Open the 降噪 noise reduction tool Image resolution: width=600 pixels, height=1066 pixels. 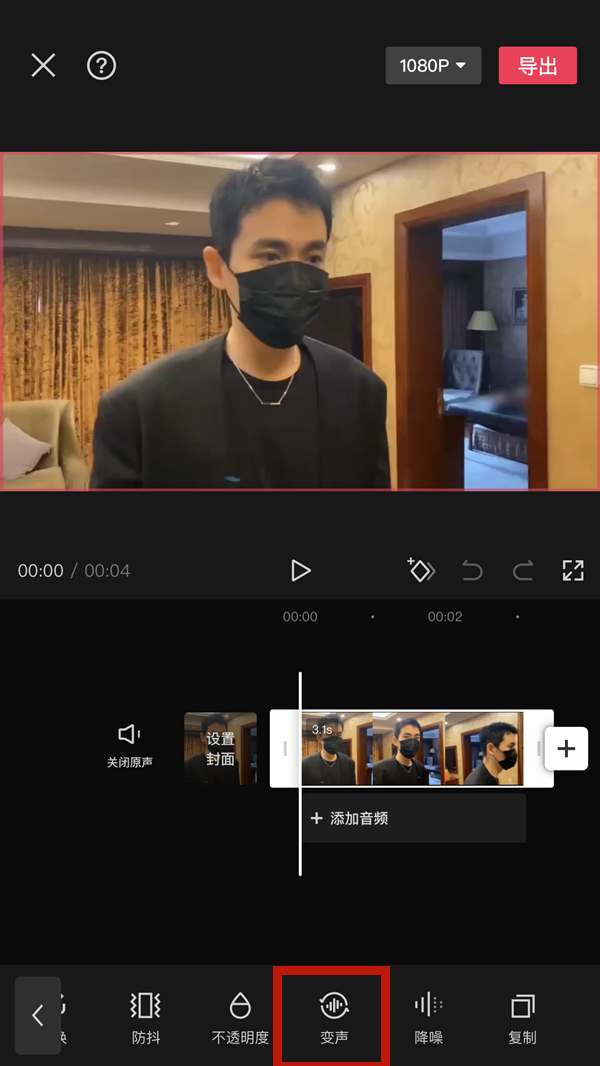coord(428,1017)
